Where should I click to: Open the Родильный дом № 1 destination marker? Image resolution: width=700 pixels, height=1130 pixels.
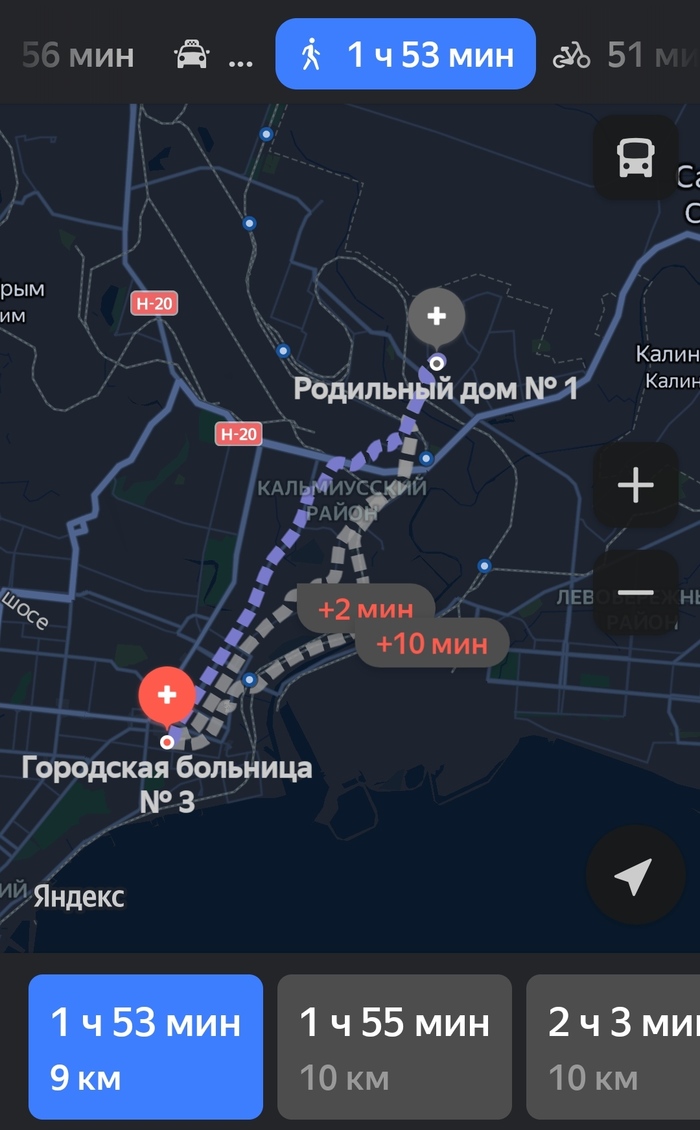(436, 317)
